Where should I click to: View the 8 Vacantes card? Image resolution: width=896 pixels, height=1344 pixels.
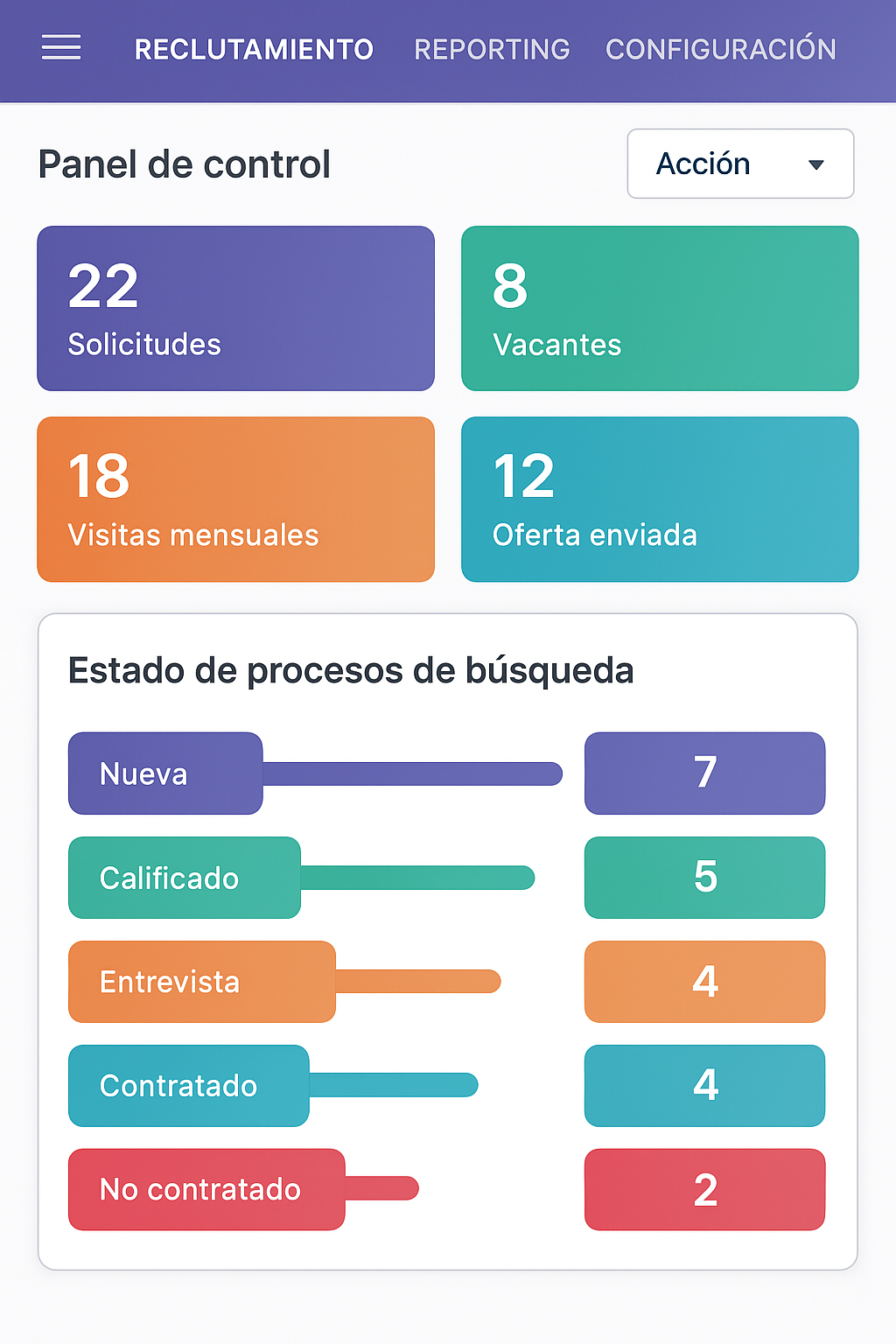pyautogui.click(x=660, y=308)
